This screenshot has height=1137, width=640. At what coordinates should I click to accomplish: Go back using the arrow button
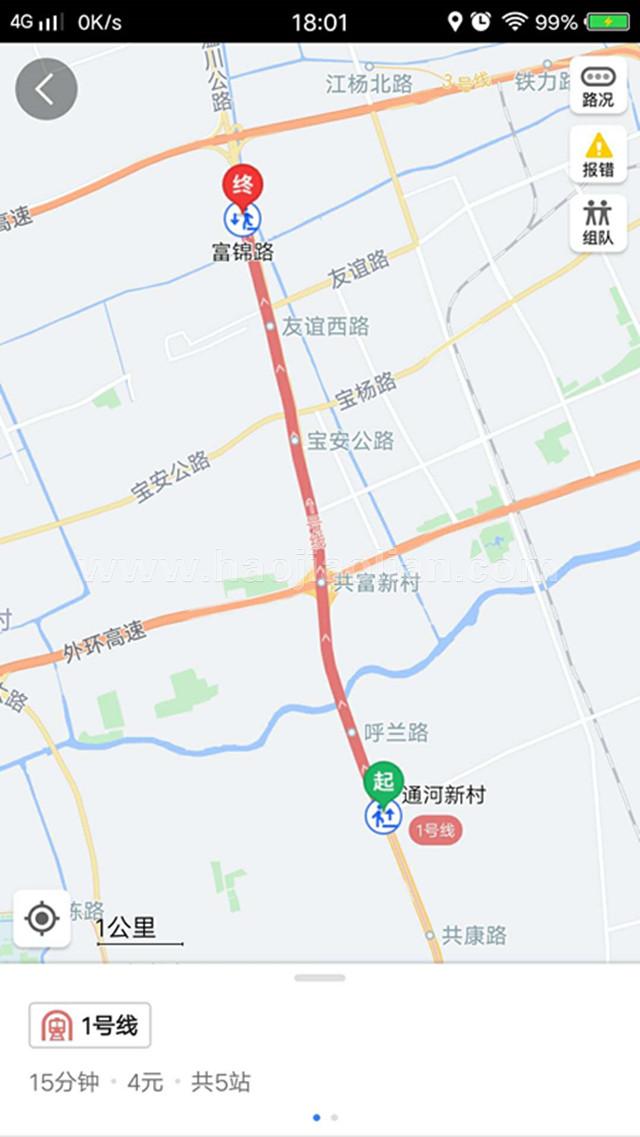(46, 89)
